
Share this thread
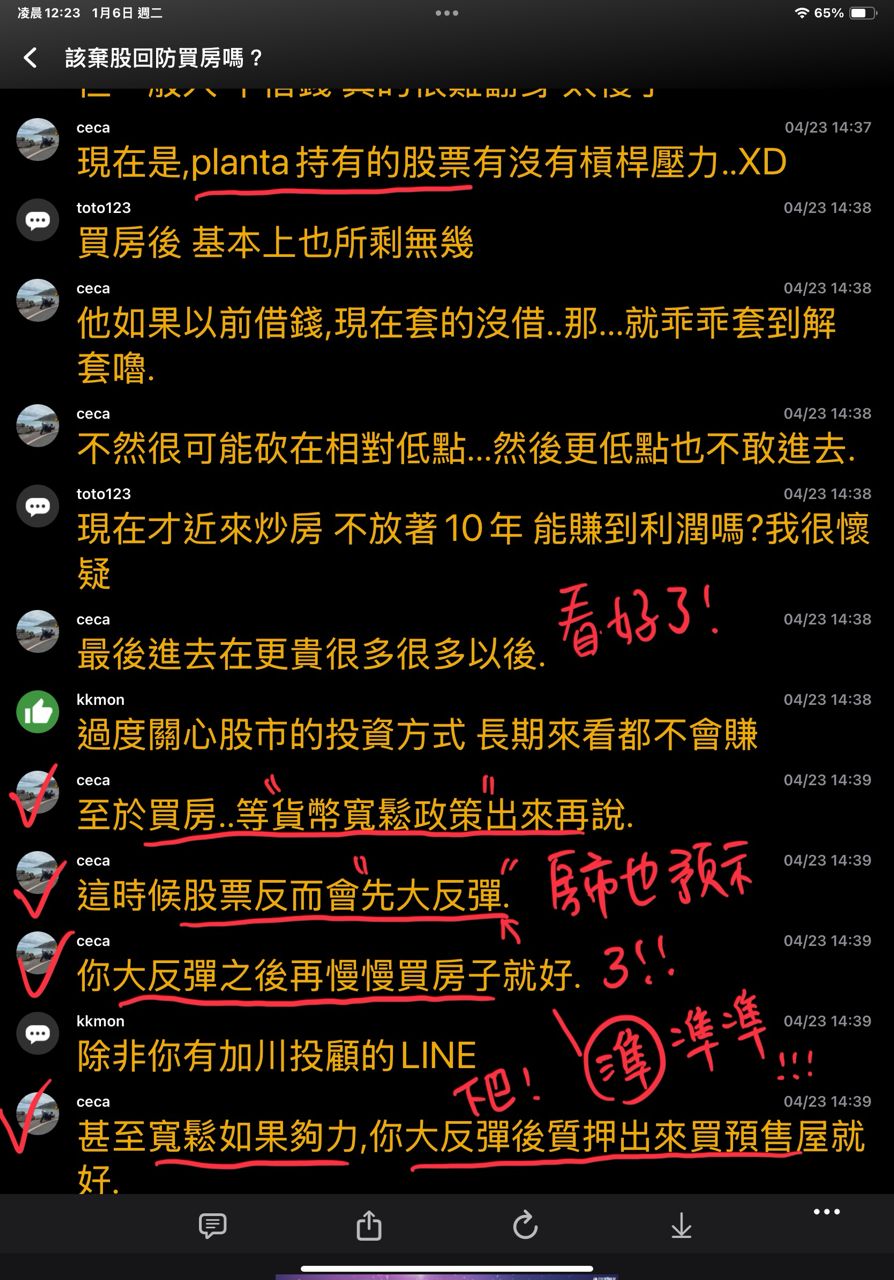pos(369,1225)
